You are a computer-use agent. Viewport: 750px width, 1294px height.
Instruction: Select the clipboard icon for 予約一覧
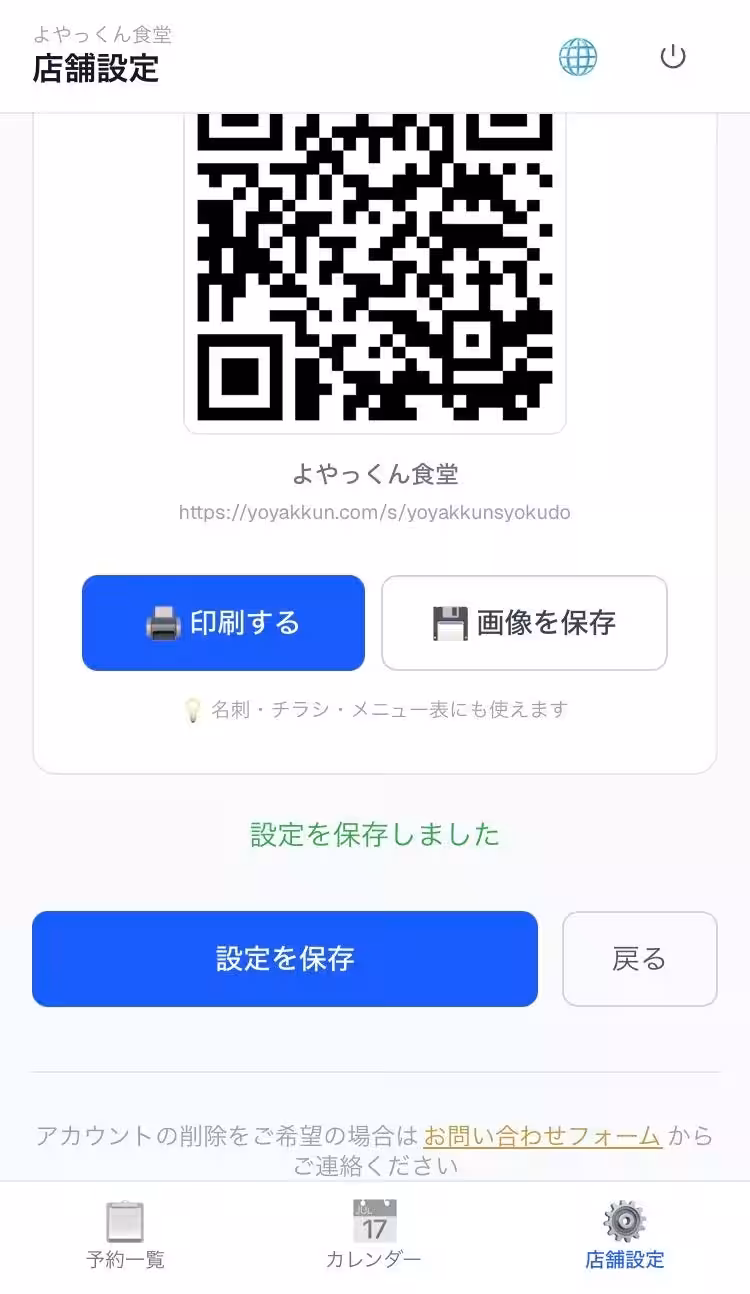(x=124, y=1221)
